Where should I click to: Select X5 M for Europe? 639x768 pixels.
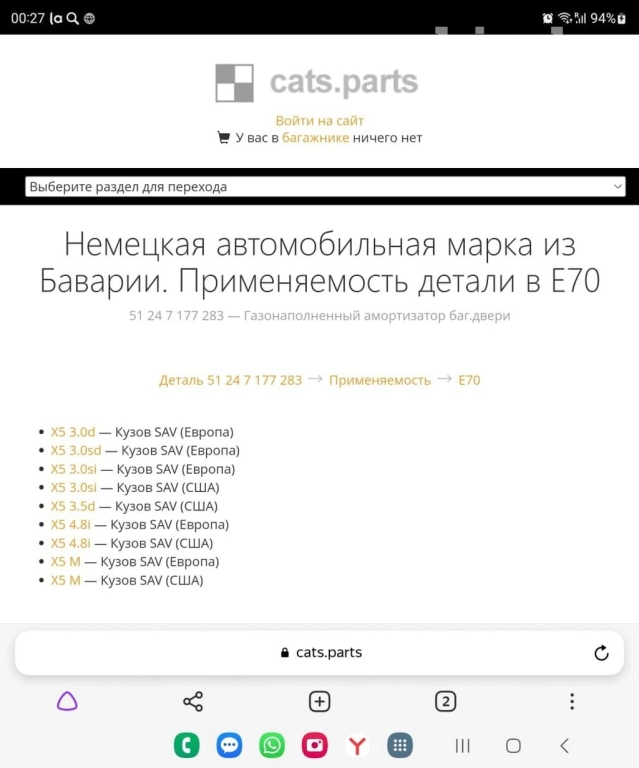click(66, 562)
